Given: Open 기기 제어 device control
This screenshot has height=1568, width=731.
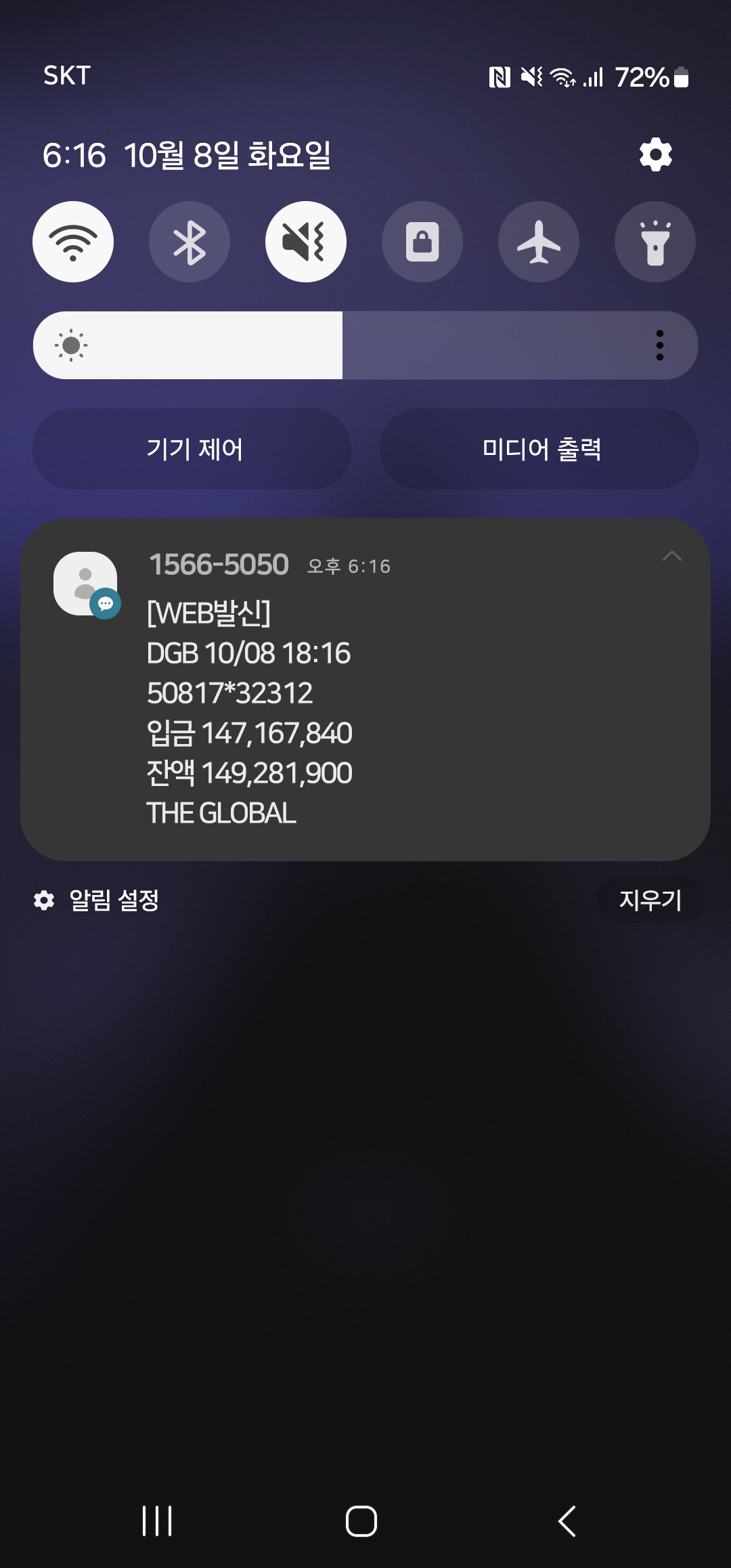Looking at the screenshot, I should click(x=192, y=449).
